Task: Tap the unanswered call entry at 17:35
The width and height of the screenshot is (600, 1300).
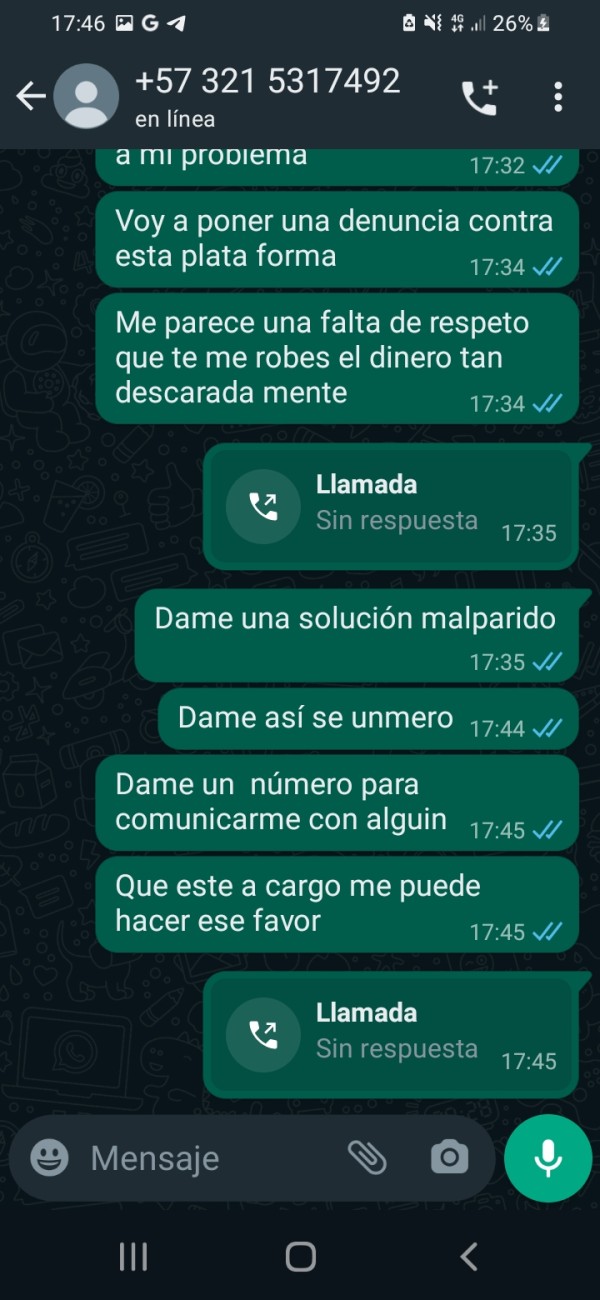Action: [391, 507]
